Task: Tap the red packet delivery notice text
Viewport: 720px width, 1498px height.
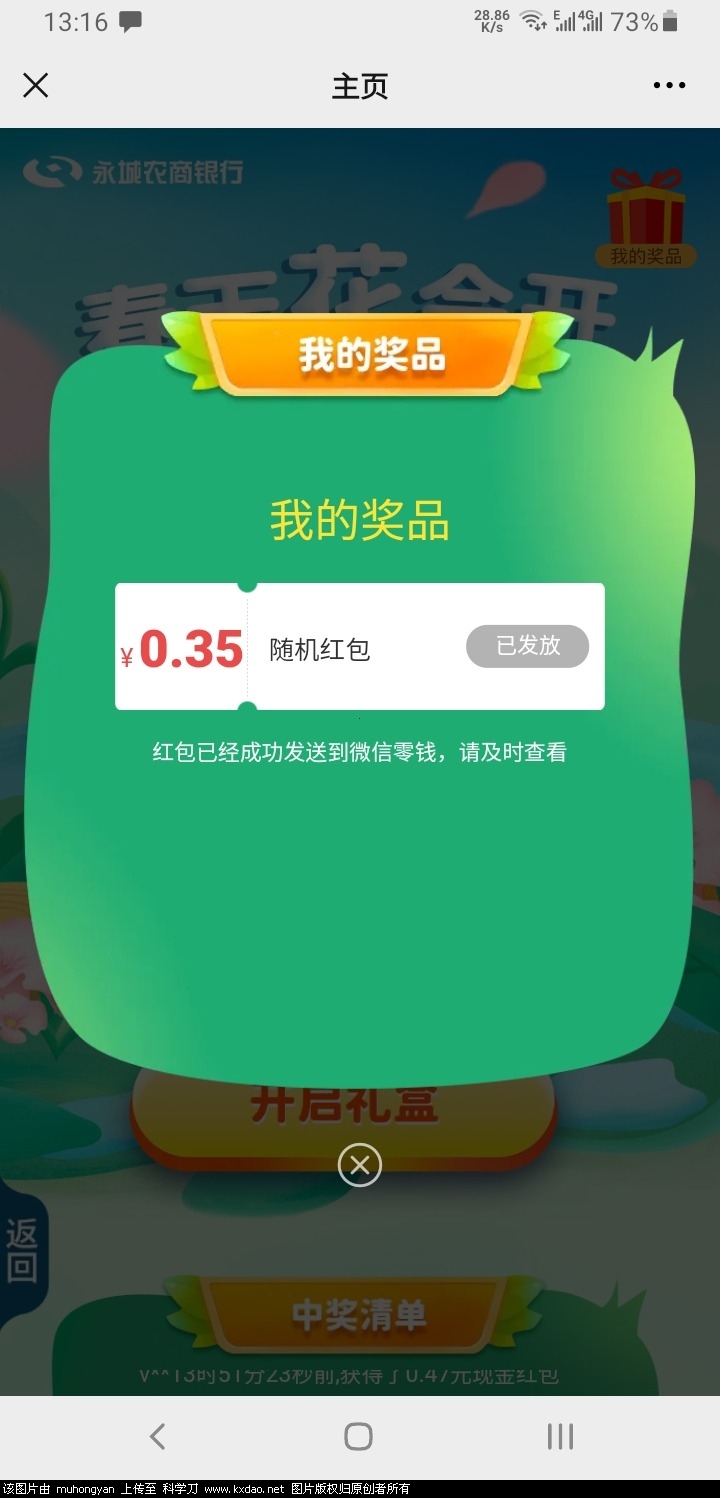Action: pos(359,751)
